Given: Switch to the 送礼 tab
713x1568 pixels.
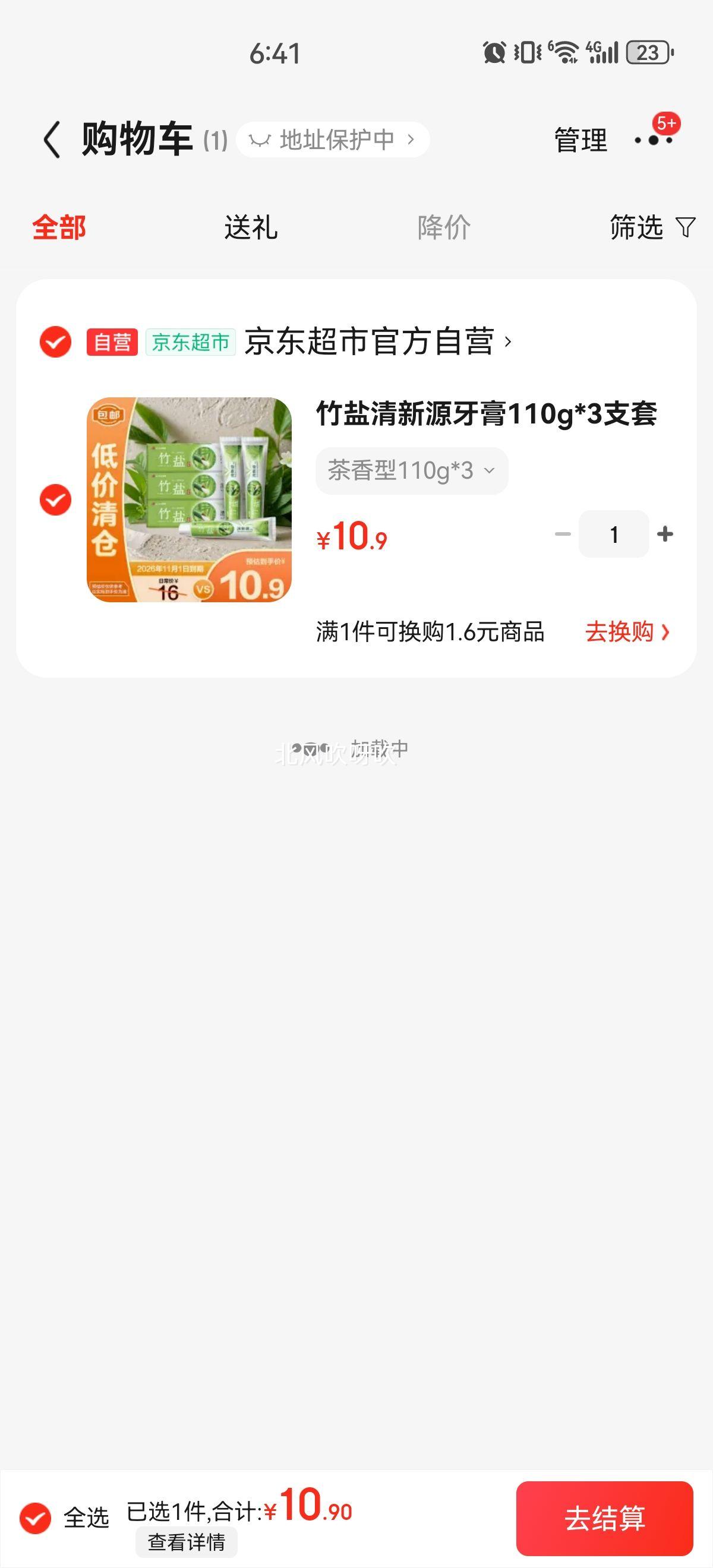Looking at the screenshot, I should tap(251, 227).
